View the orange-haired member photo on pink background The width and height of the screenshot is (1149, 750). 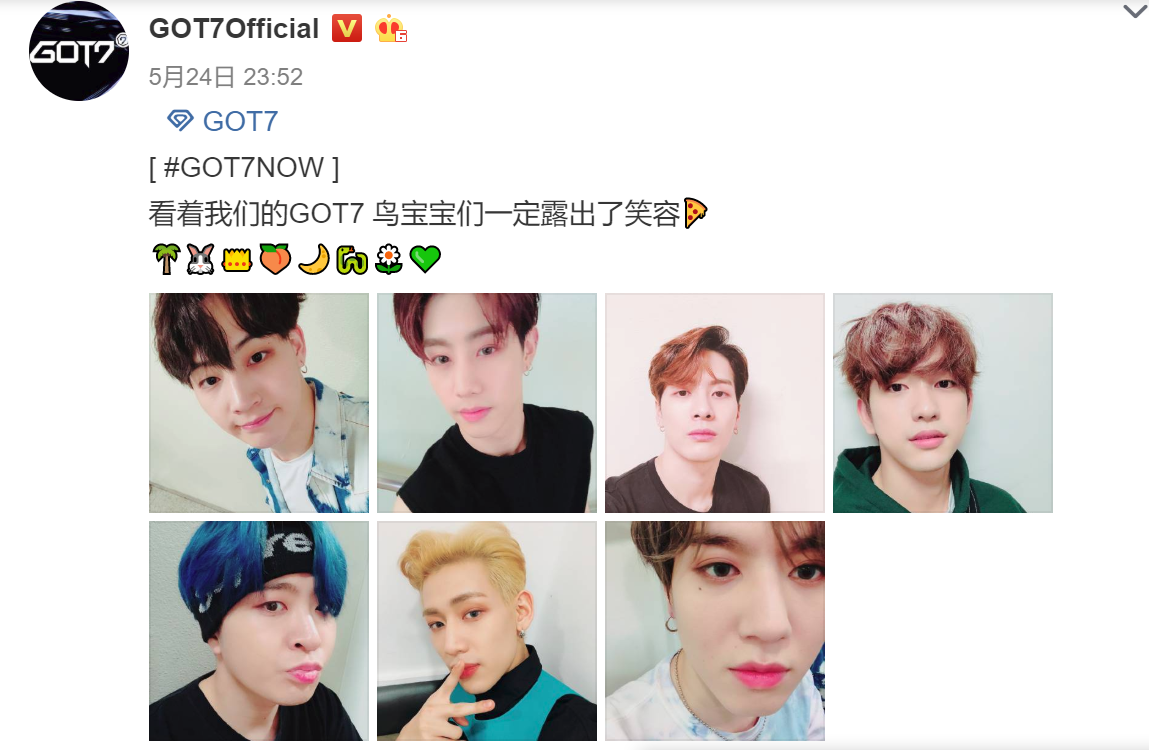tap(715, 403)
